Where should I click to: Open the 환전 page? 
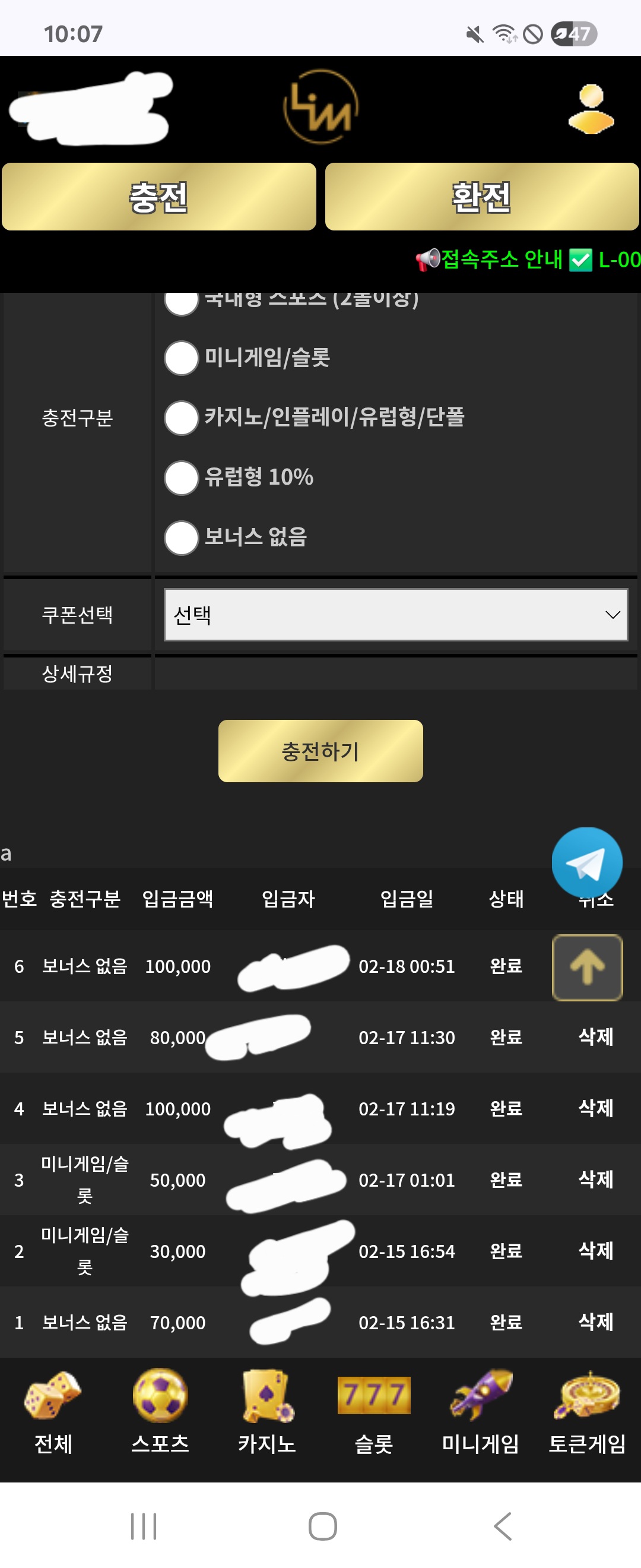(482, 197)
